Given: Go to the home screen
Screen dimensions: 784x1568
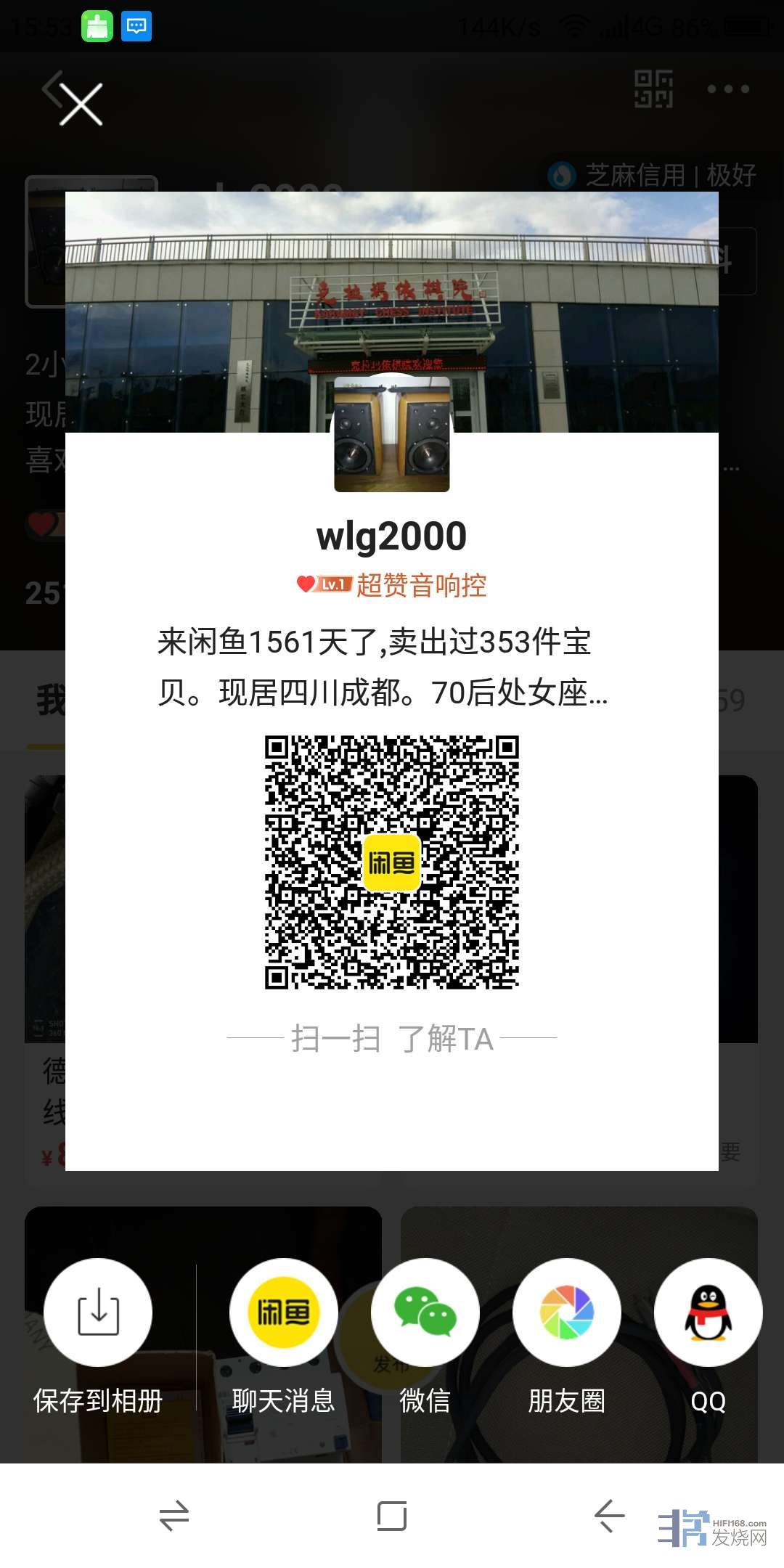Looking at the screenshot, I should point(392,1516).
